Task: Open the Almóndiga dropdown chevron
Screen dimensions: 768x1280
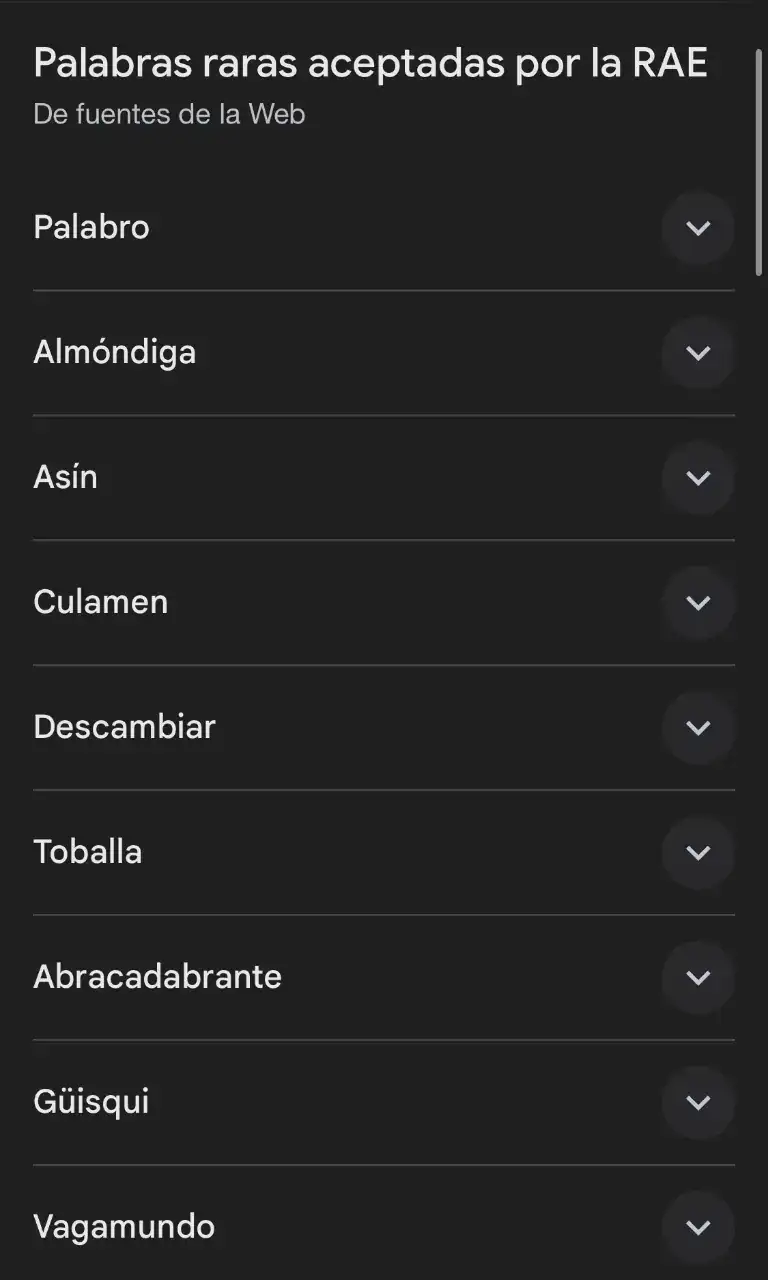Action: [698, 353]
